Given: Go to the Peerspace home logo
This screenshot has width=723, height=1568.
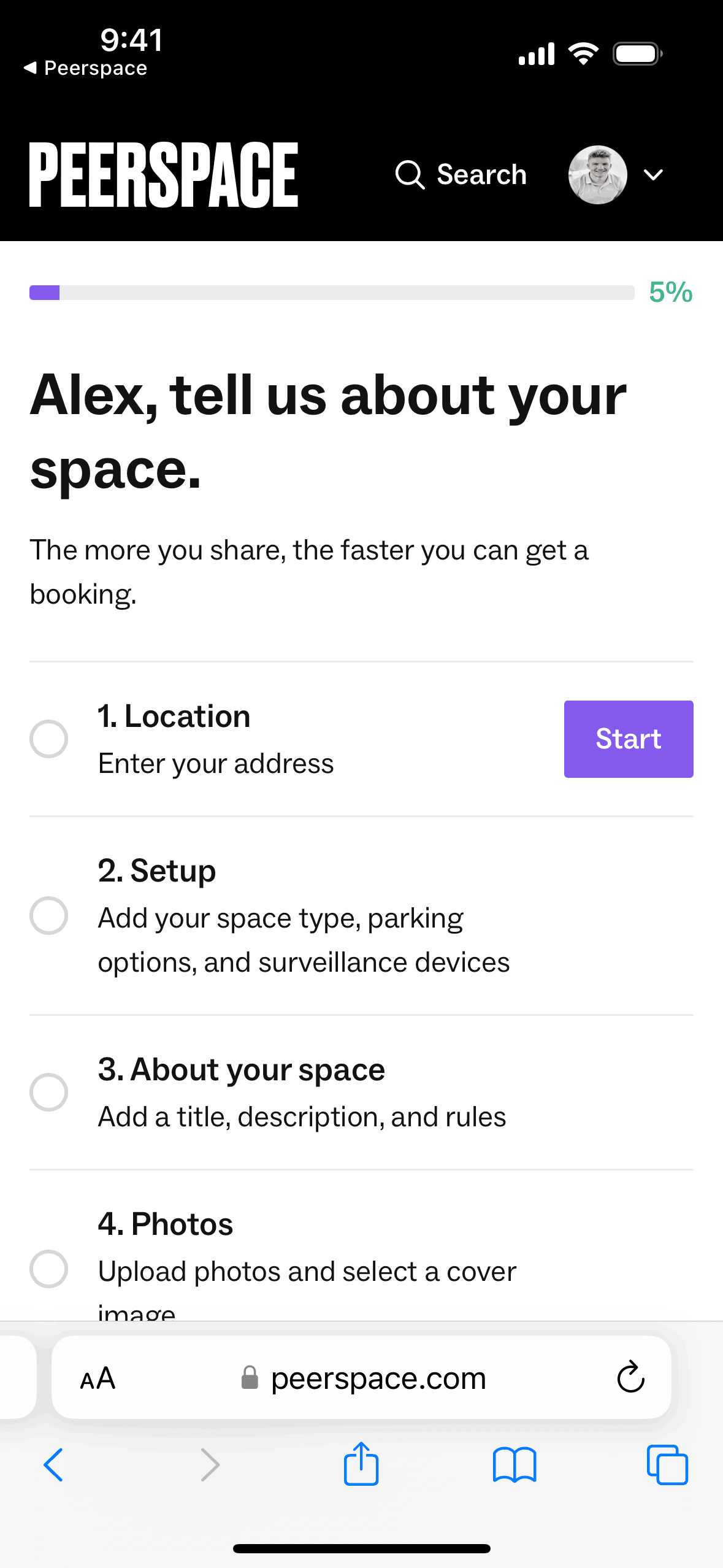Looking at the screenshot, I should pyautogui.click(x=164, y=175).
